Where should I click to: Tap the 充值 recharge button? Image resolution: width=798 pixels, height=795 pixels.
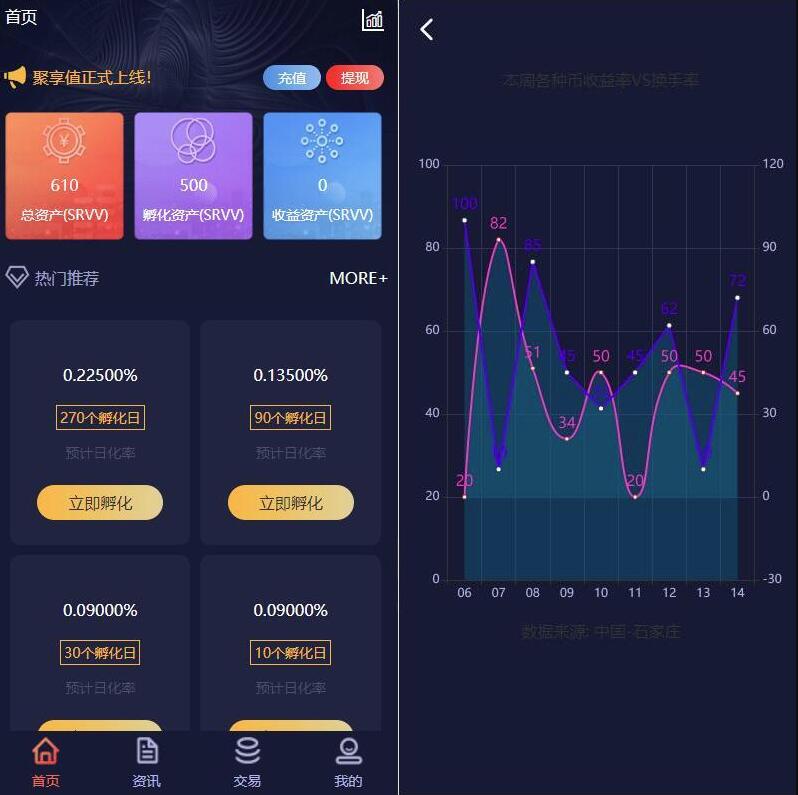(292, 78)
